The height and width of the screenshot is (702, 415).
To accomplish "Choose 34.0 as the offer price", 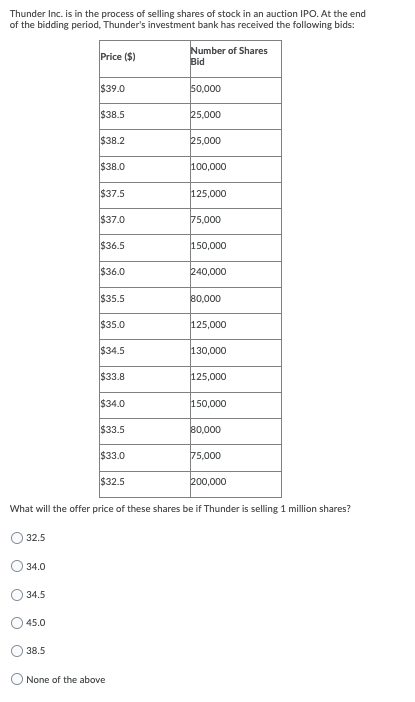I will pyautogui.click(x=17, y=566).
